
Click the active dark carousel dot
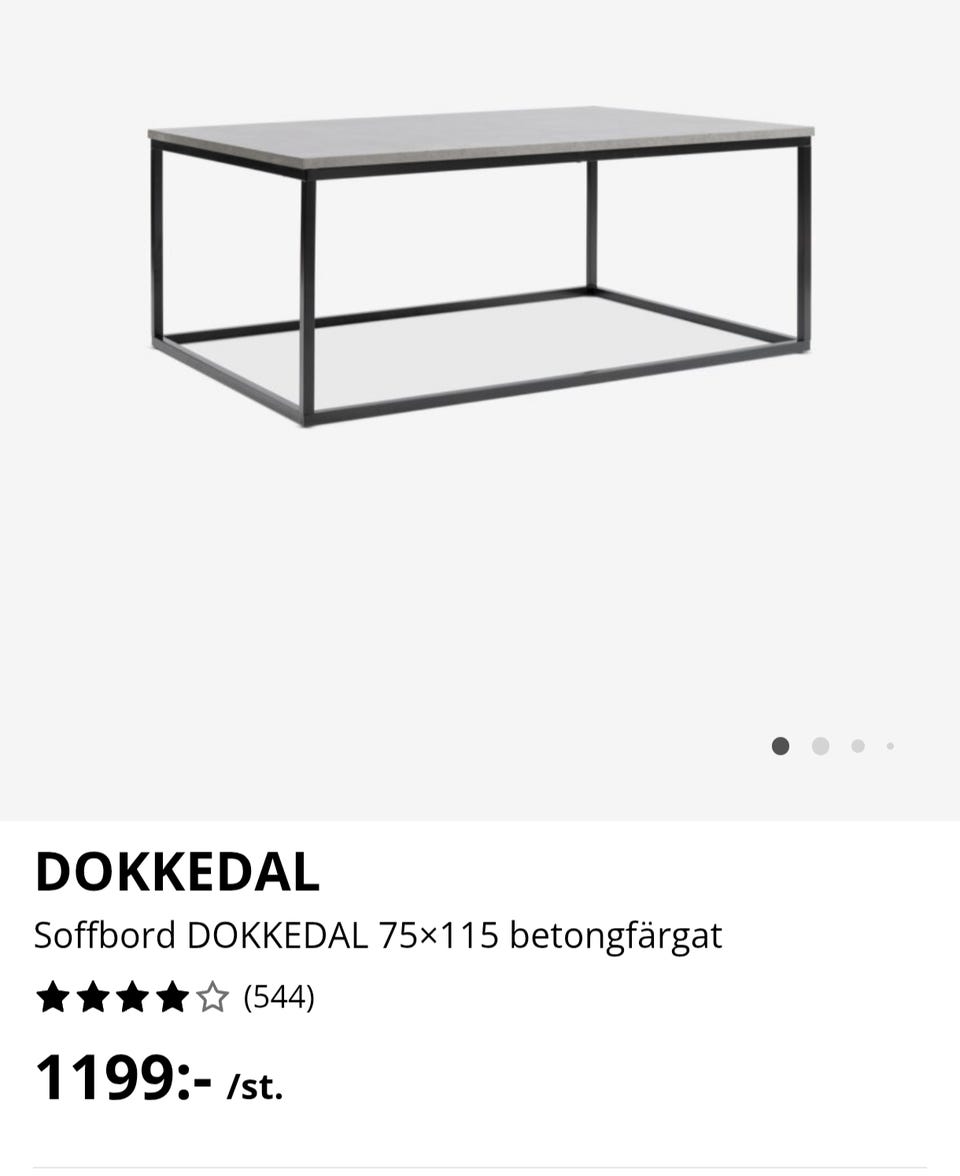point(779,745)
